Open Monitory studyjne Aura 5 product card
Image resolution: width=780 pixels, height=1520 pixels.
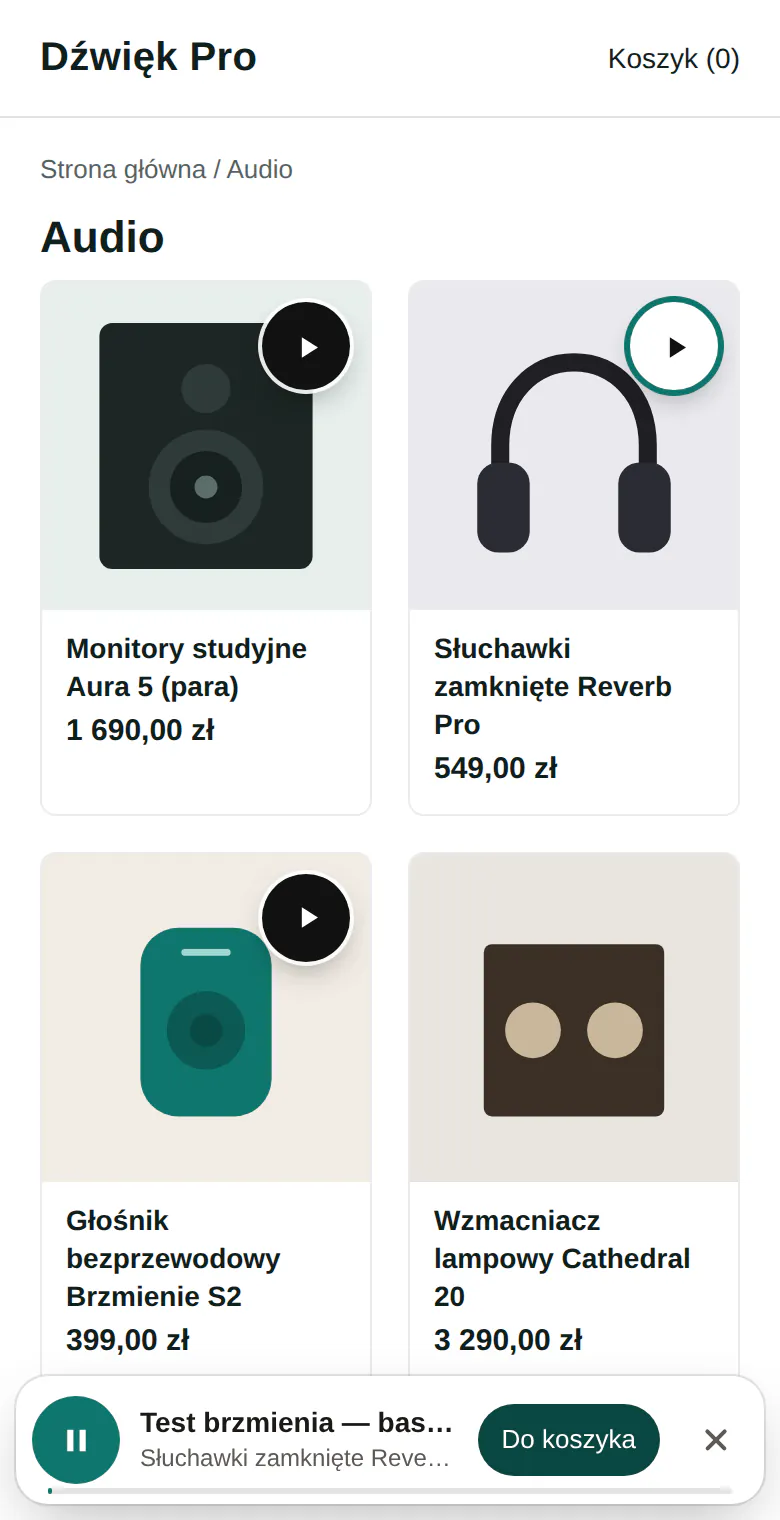pos(206,548)
